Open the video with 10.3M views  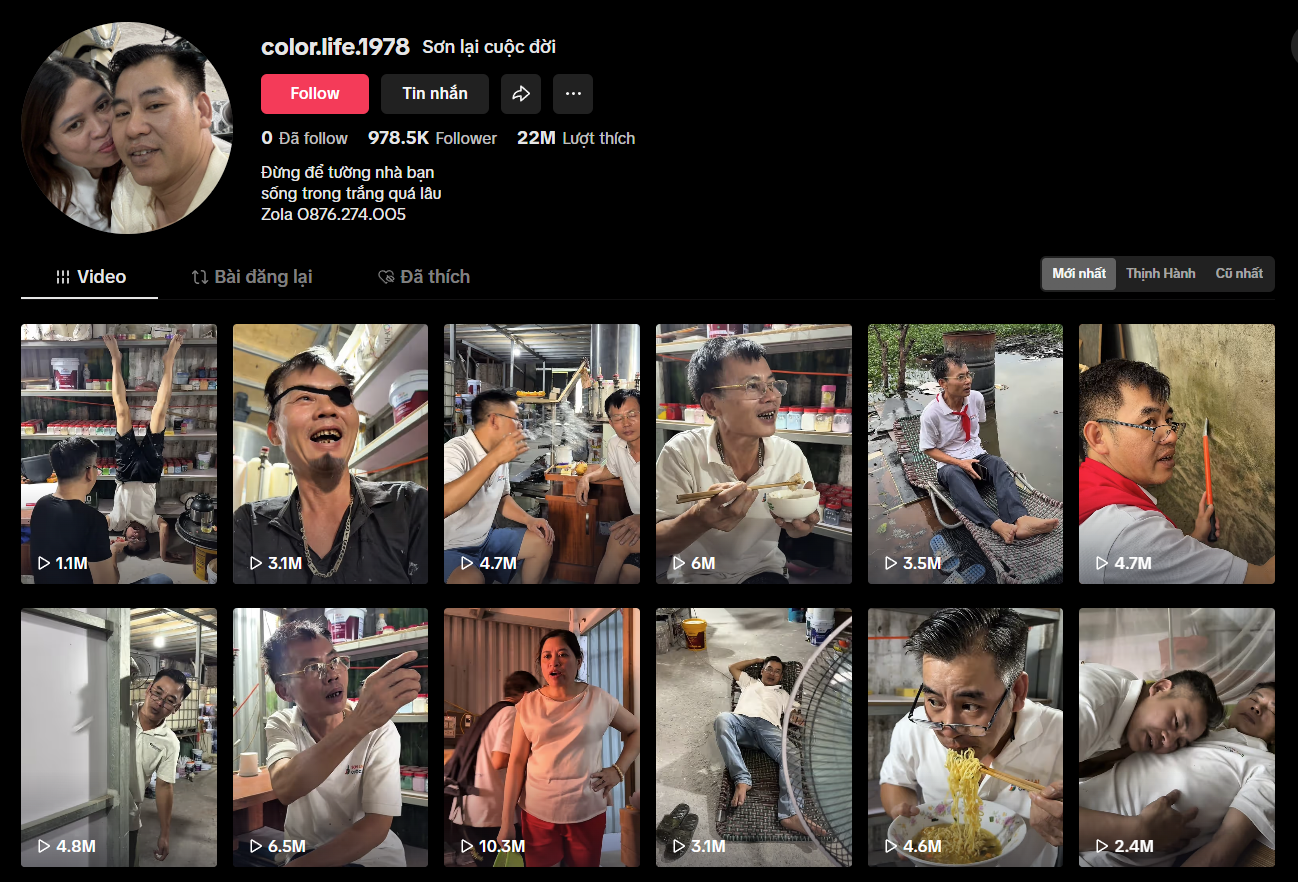[x=541, y=737]
